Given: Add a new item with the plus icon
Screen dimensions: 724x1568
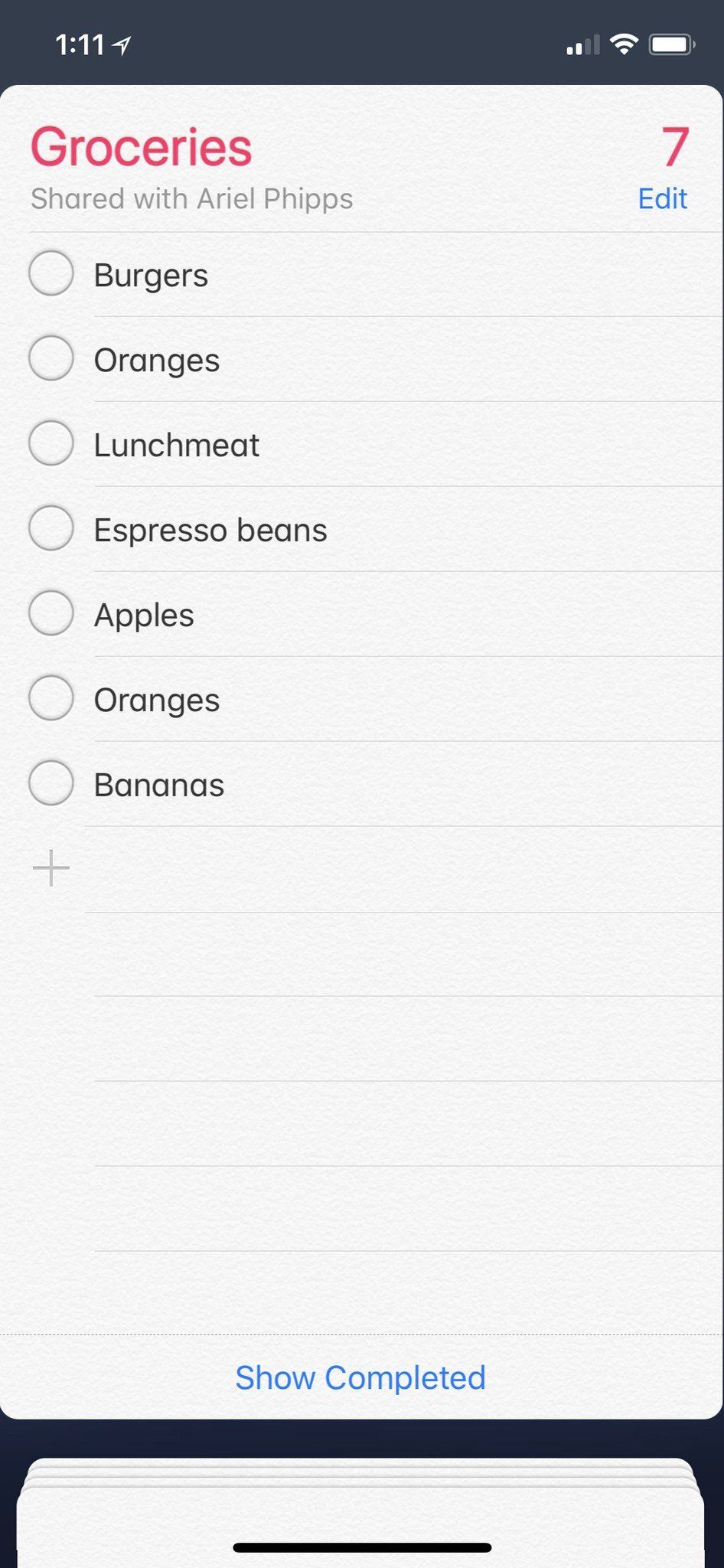Looking at the screenshot, I should click(x=51, y=868).
